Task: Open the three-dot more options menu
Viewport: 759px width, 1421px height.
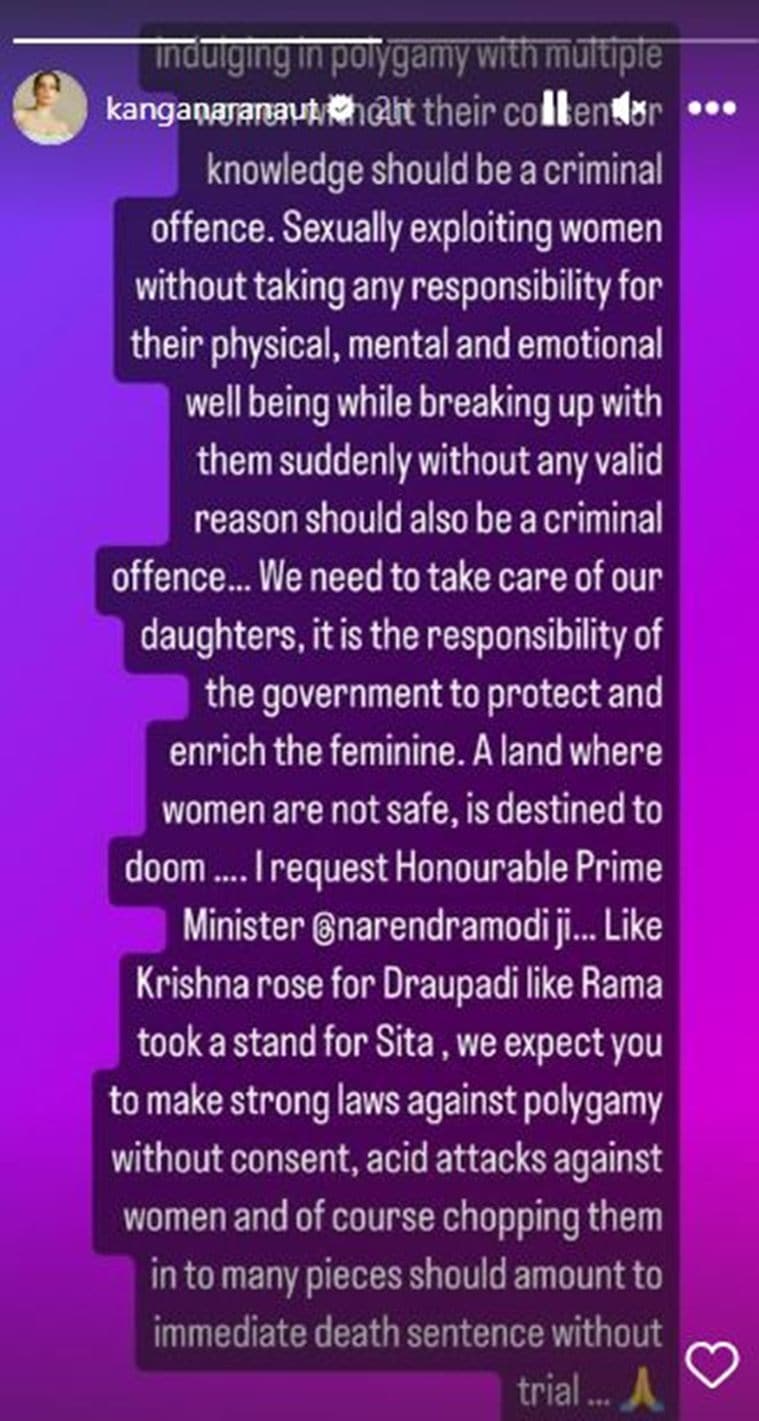Action: coord(714,107)
